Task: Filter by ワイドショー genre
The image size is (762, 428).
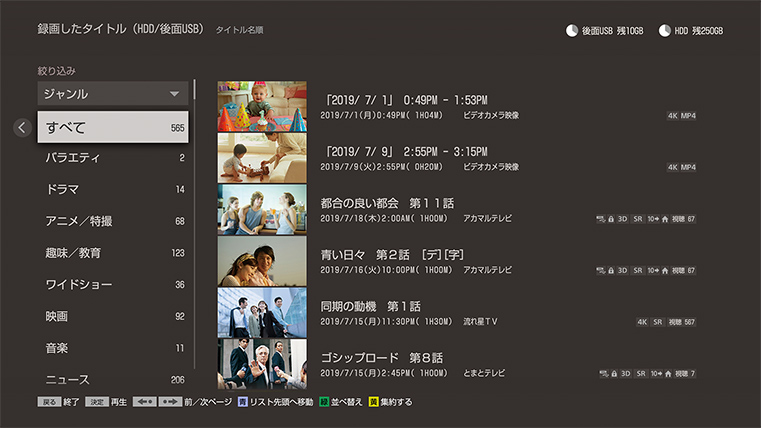Action: pyautogui.click(x=113, y=285)
